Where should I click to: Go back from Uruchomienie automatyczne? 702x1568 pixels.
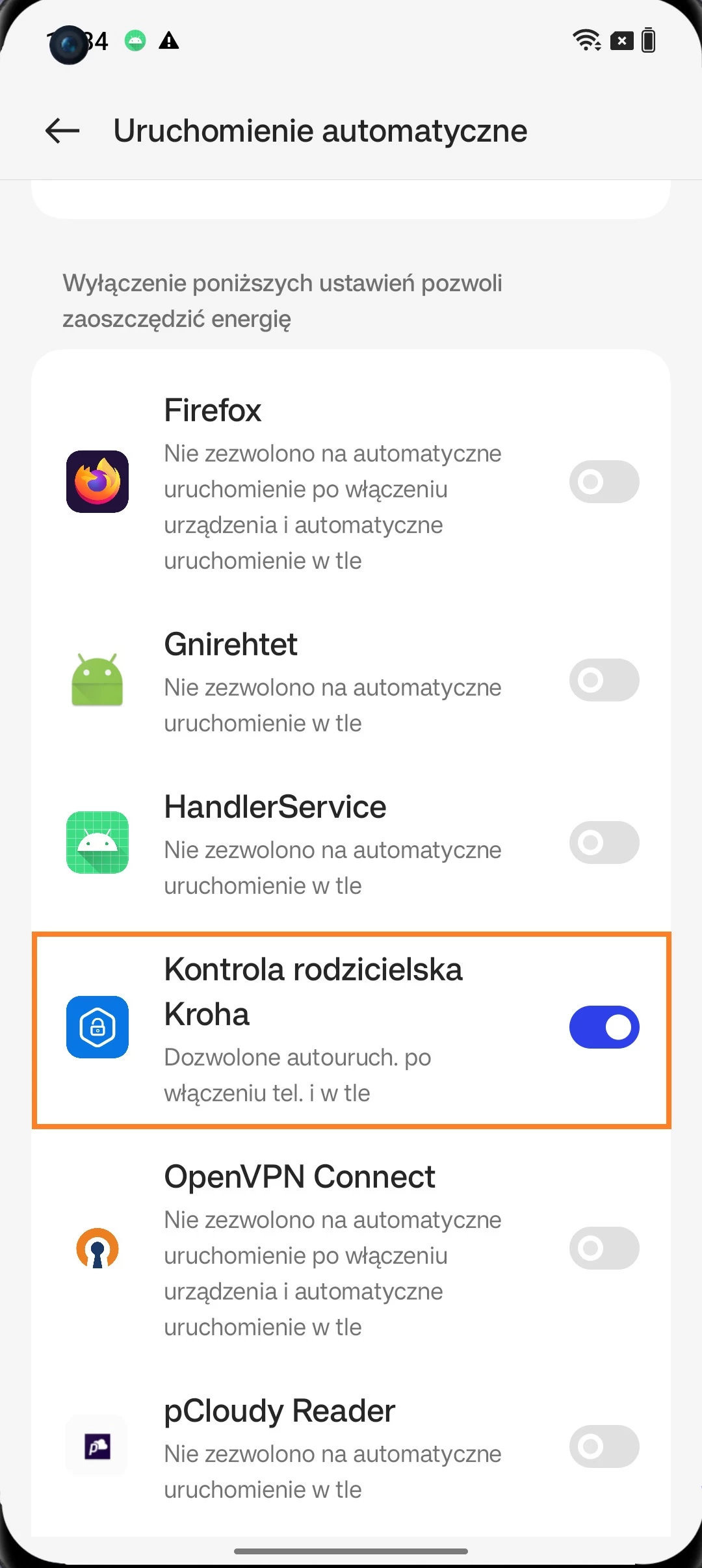click(62, 131)
